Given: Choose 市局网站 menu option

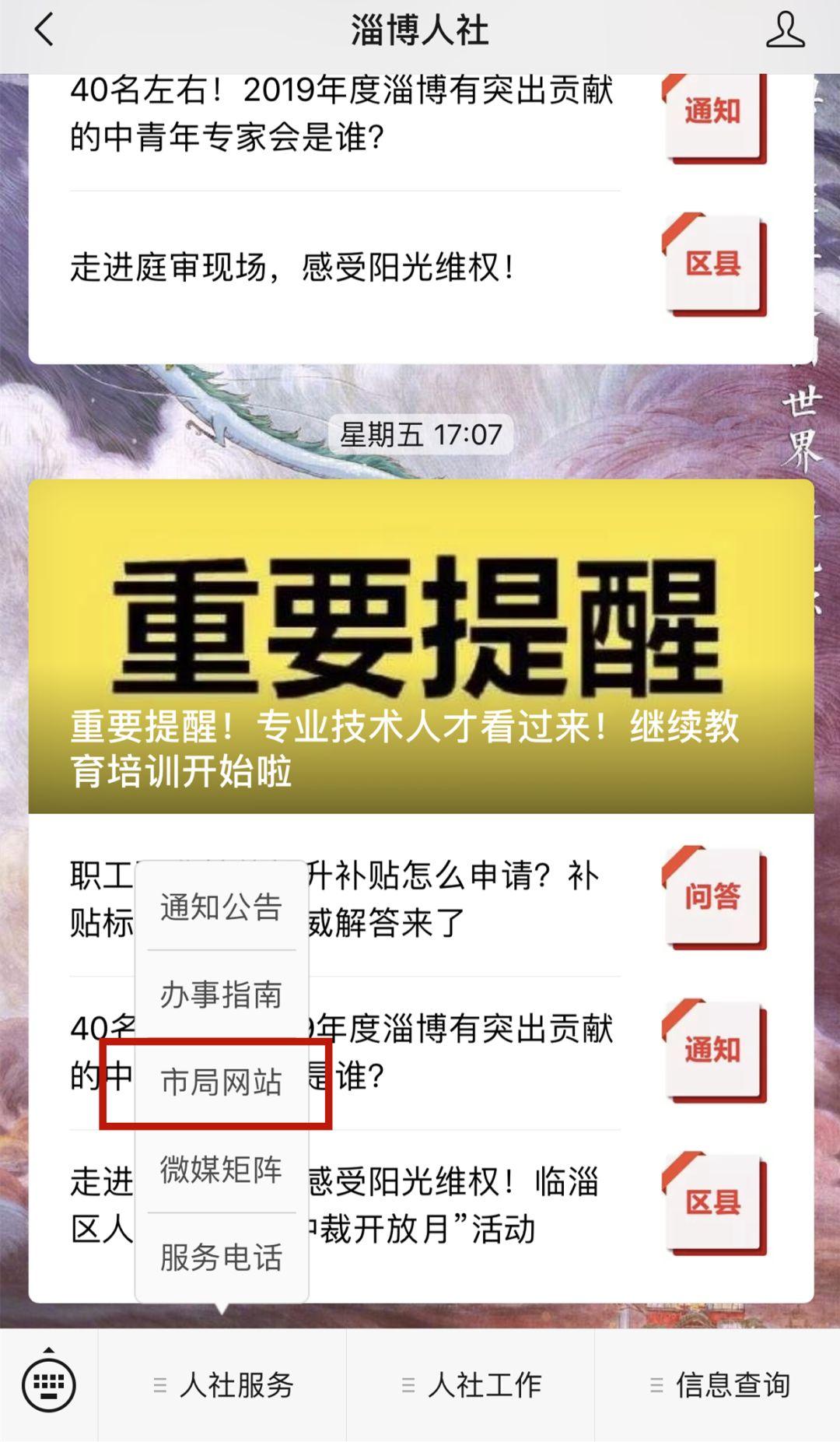Looking at the screenshot, I should (222, 1082).
